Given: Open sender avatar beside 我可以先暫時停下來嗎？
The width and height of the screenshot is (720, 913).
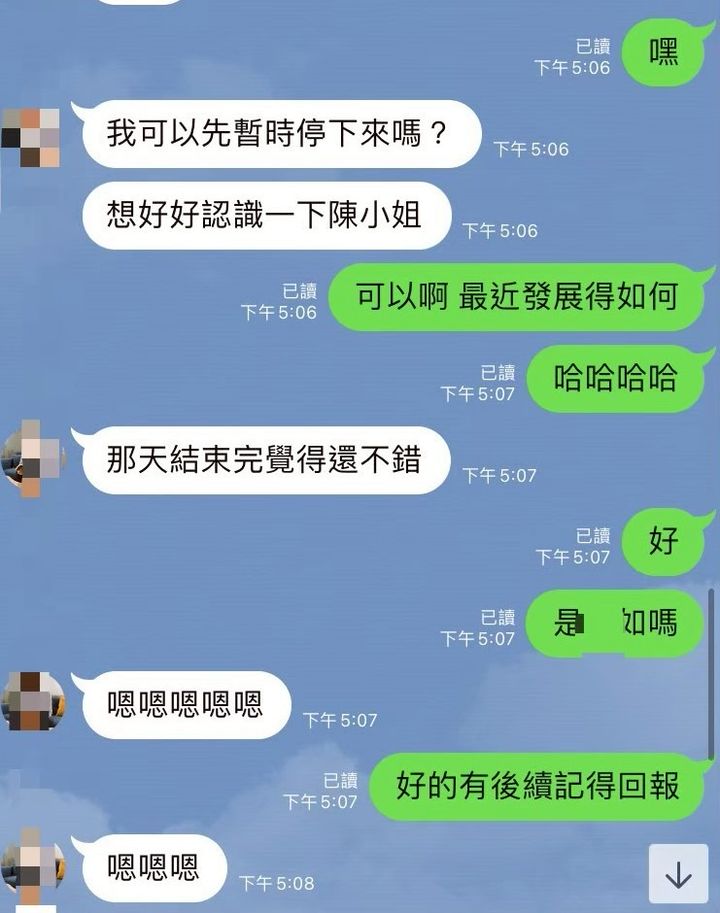Looking at the screenshot, I should click(x=32, y=137).
